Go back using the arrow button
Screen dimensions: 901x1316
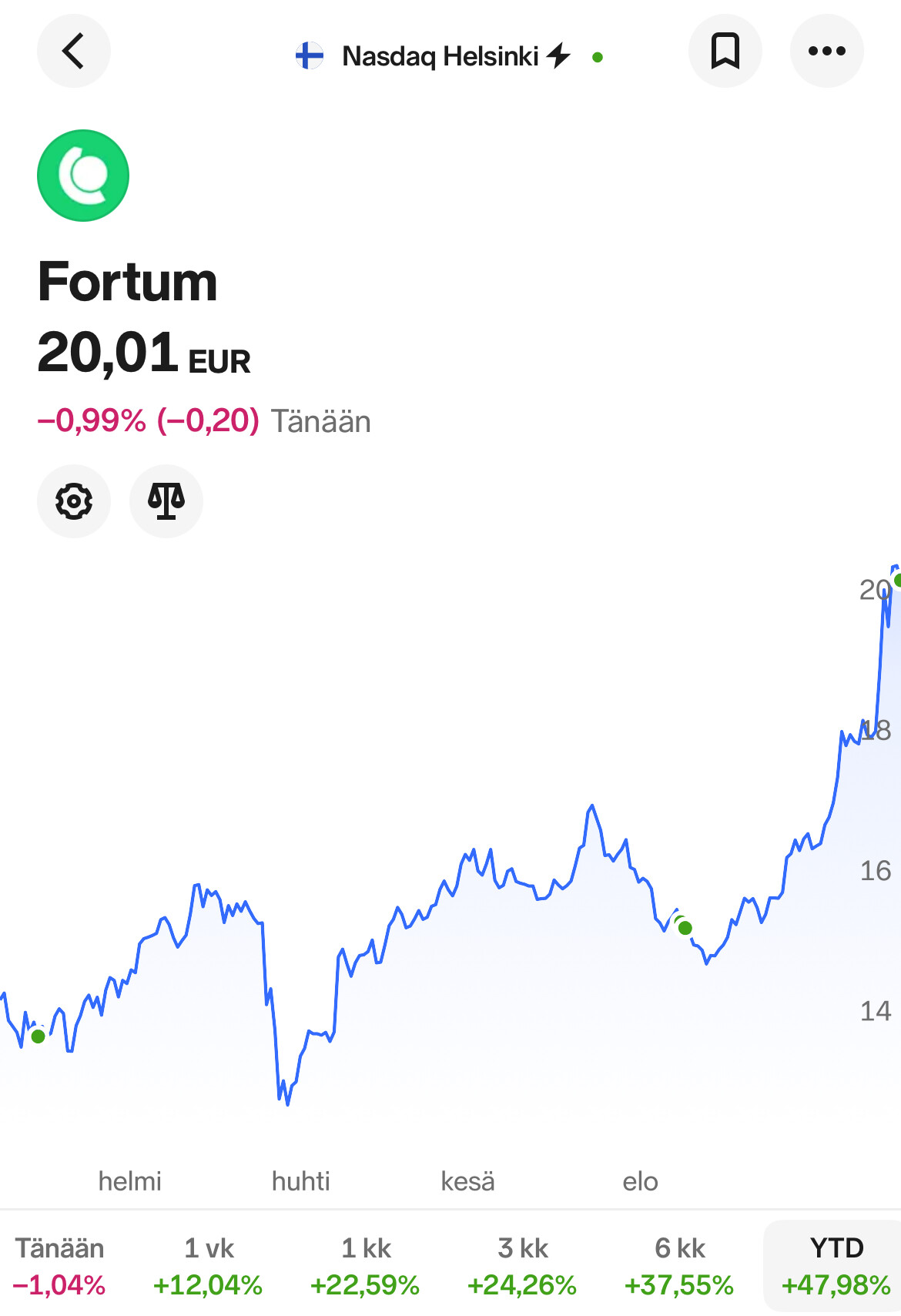pyautogui.click(x=73, y=52)
